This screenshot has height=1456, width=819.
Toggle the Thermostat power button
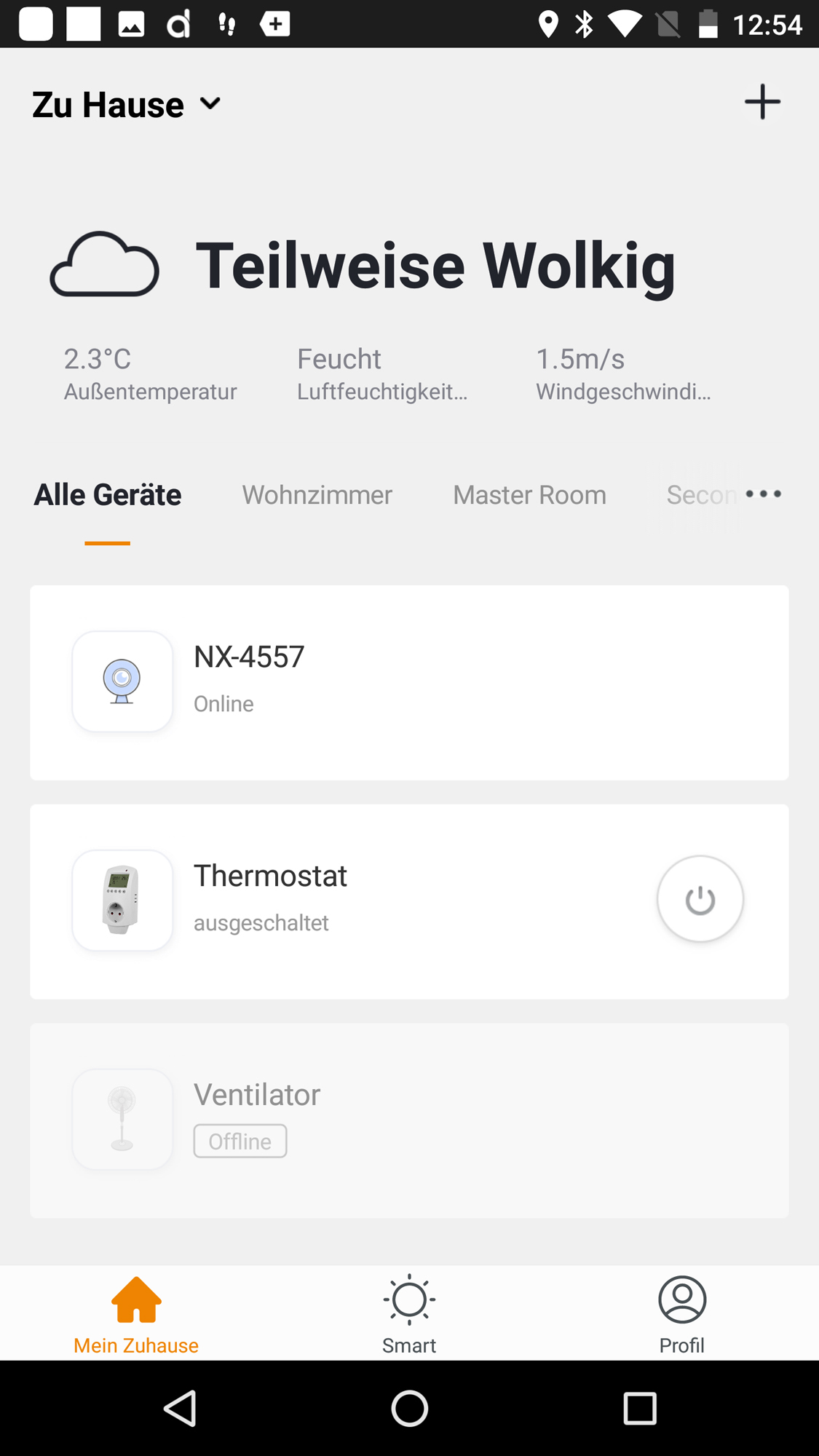coord(700,900)
